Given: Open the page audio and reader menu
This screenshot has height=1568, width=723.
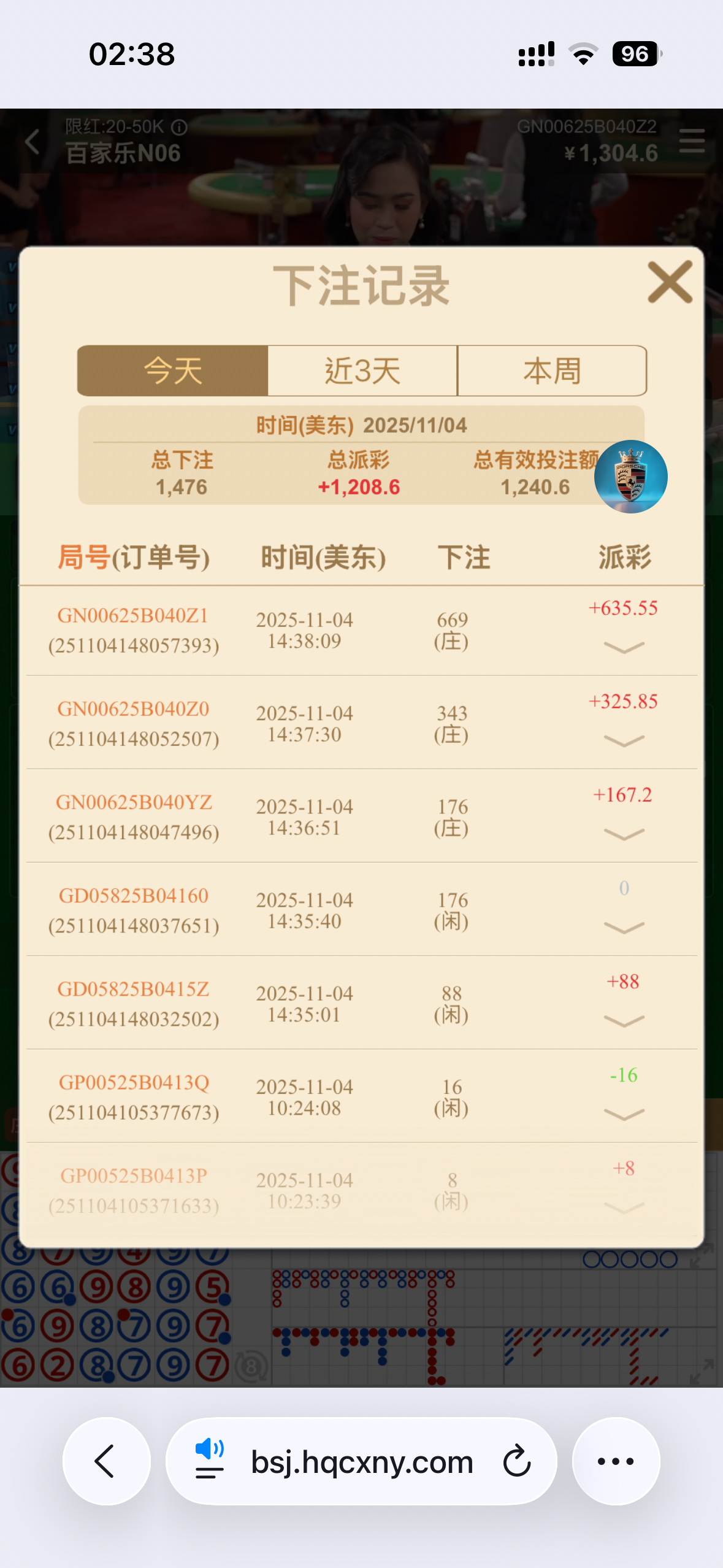Looking at the screenshot, I should point(209,1461).
